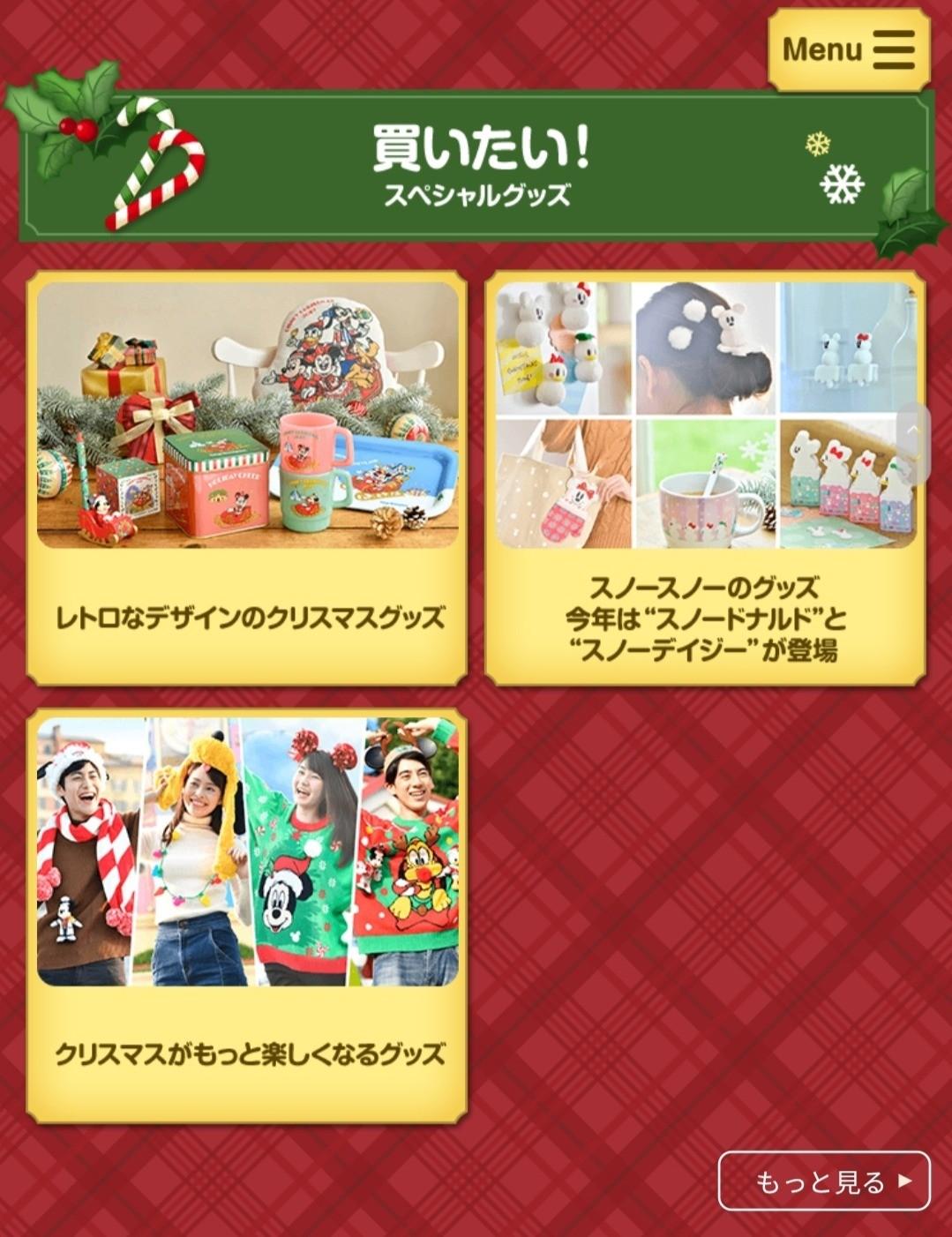Screen dimensions: 952x1237
Task: Open the fun Christmas wearable goods card
Action: [247, 915]
